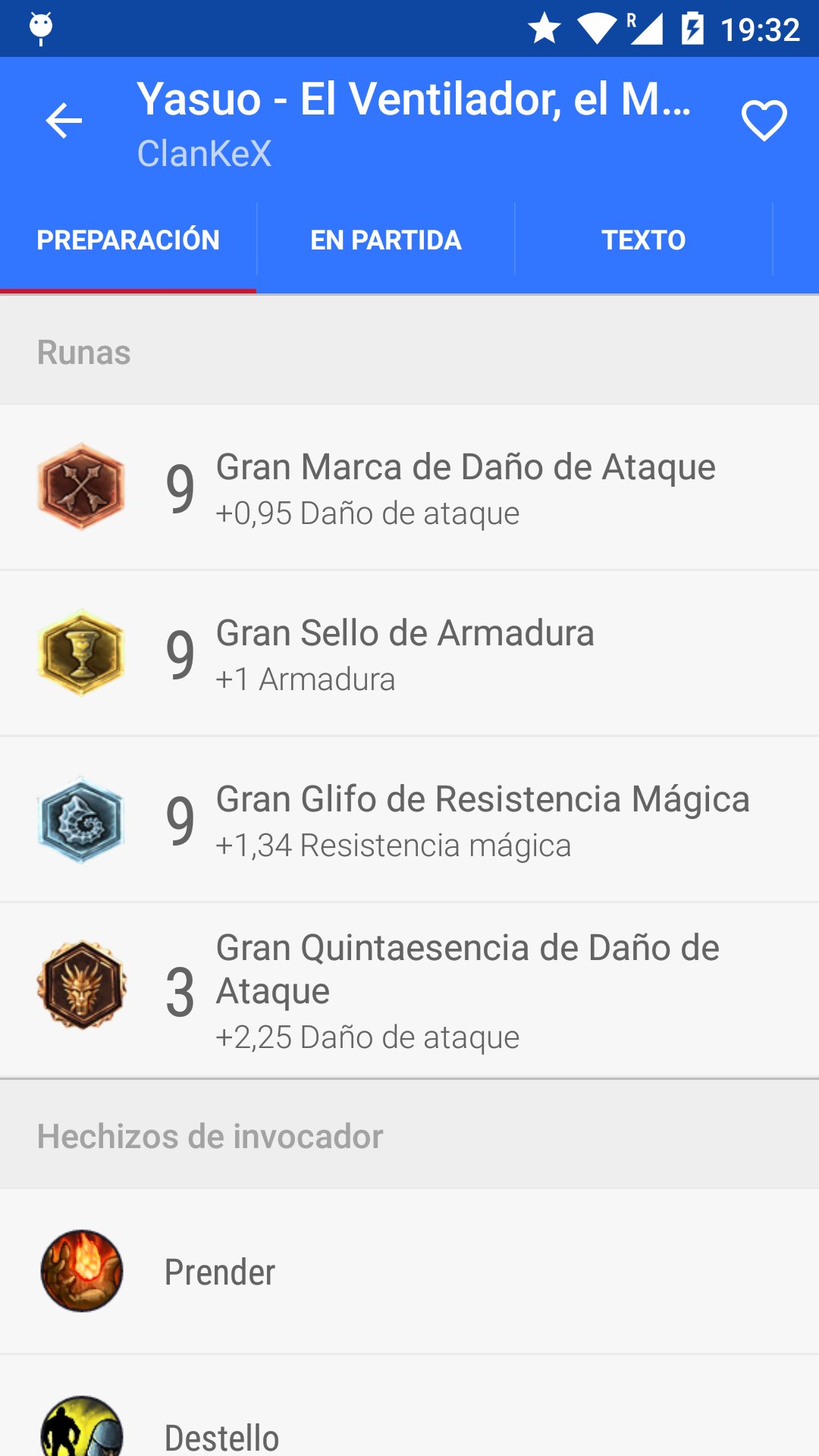This screenshot has width=819, height=1456.
Task: View the Destello summoner spell
Action: [409, 1426]
